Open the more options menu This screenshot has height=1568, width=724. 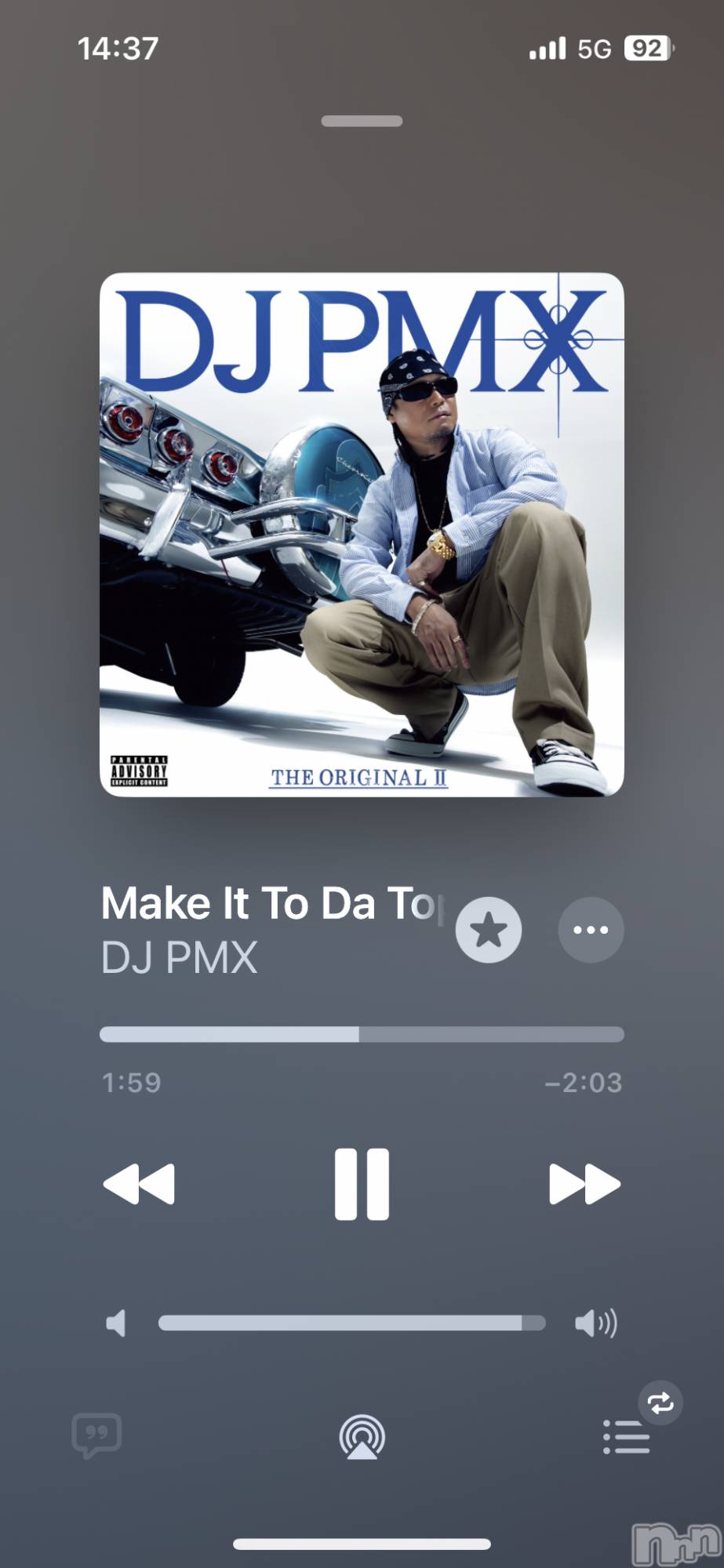591,930
